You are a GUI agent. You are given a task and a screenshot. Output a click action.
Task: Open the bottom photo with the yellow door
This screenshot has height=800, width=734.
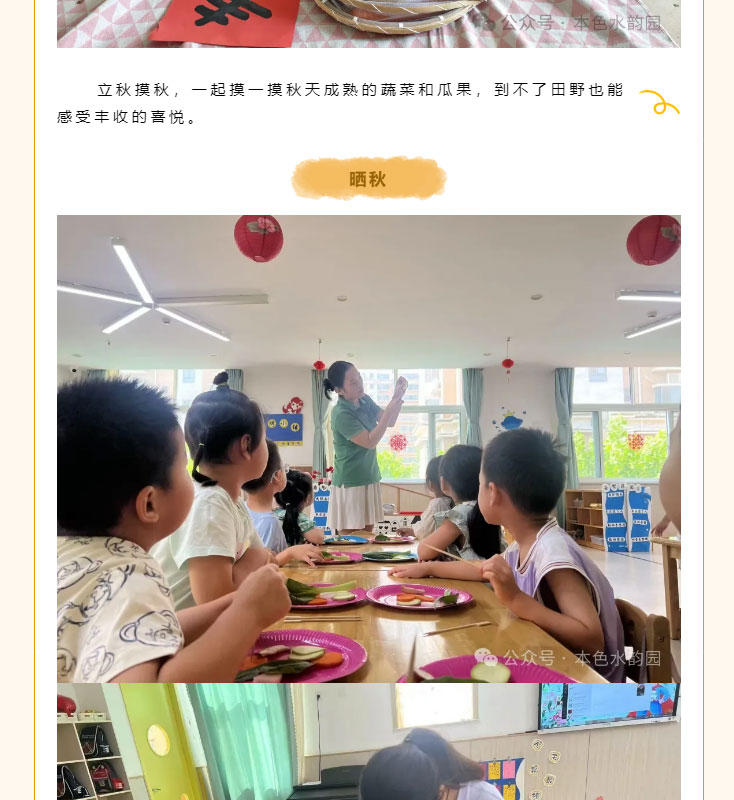pyautogui.click(x=368, y=742)
